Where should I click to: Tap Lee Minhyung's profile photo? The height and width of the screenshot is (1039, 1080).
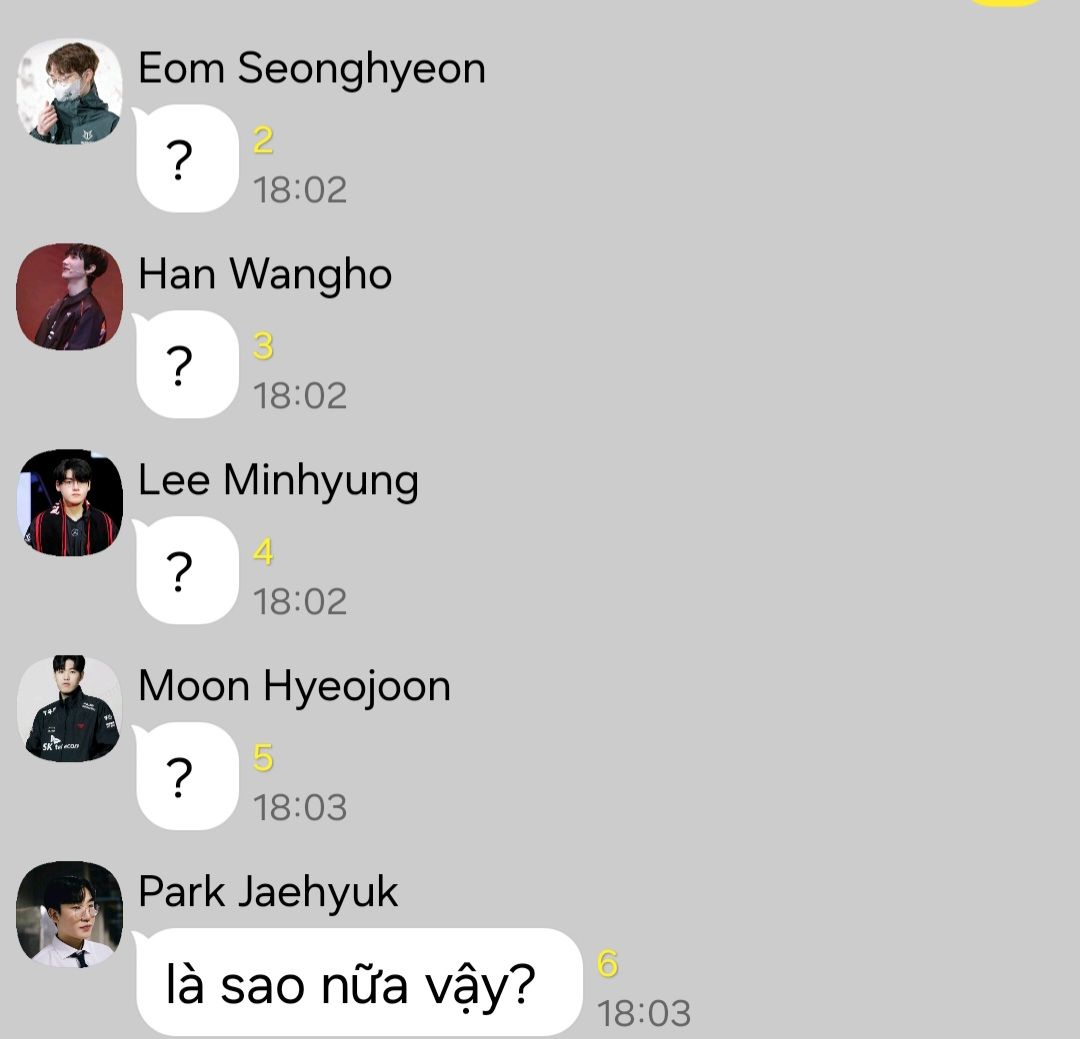click(x=69, y=502)
